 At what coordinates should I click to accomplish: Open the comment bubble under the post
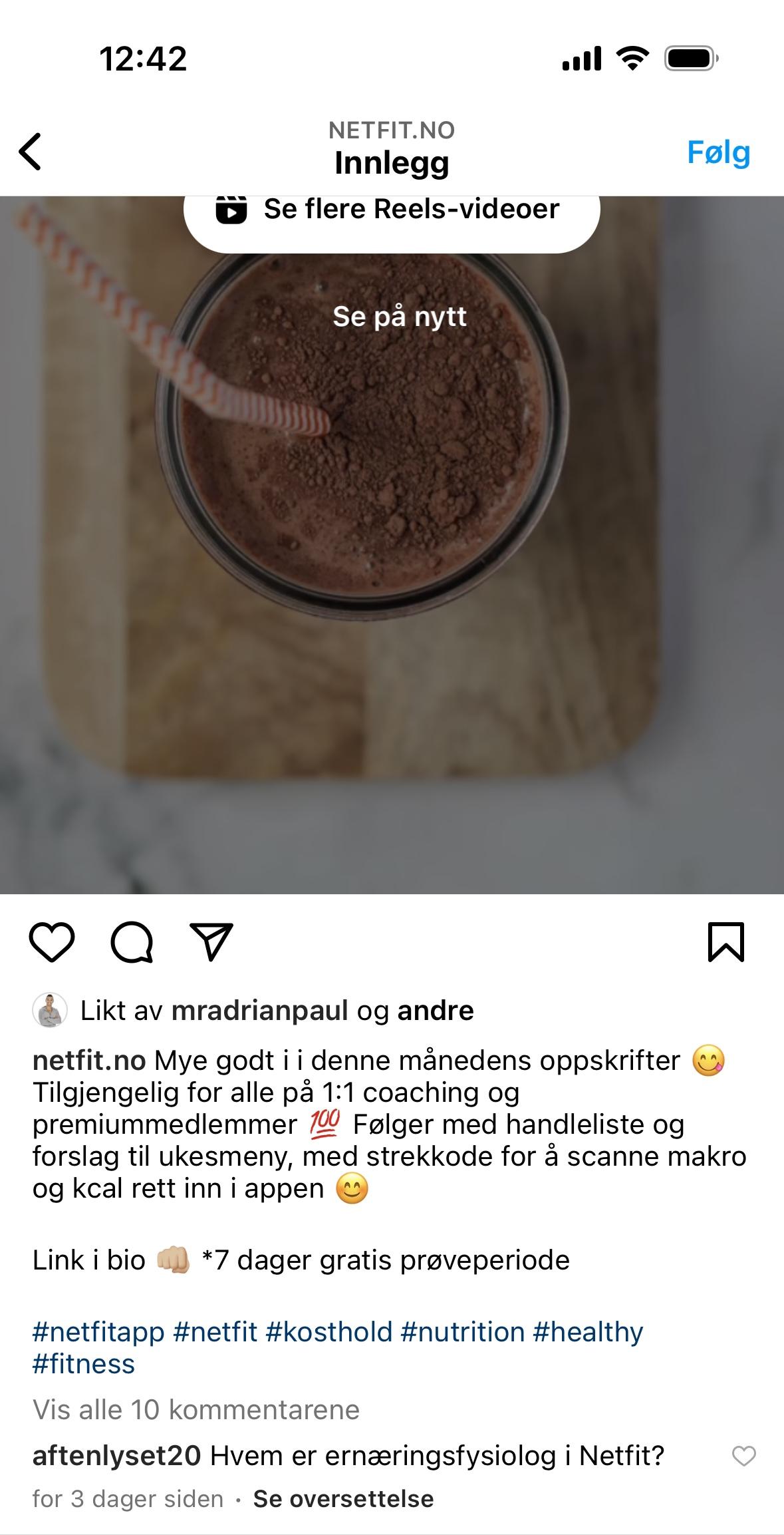click(132, 942)
